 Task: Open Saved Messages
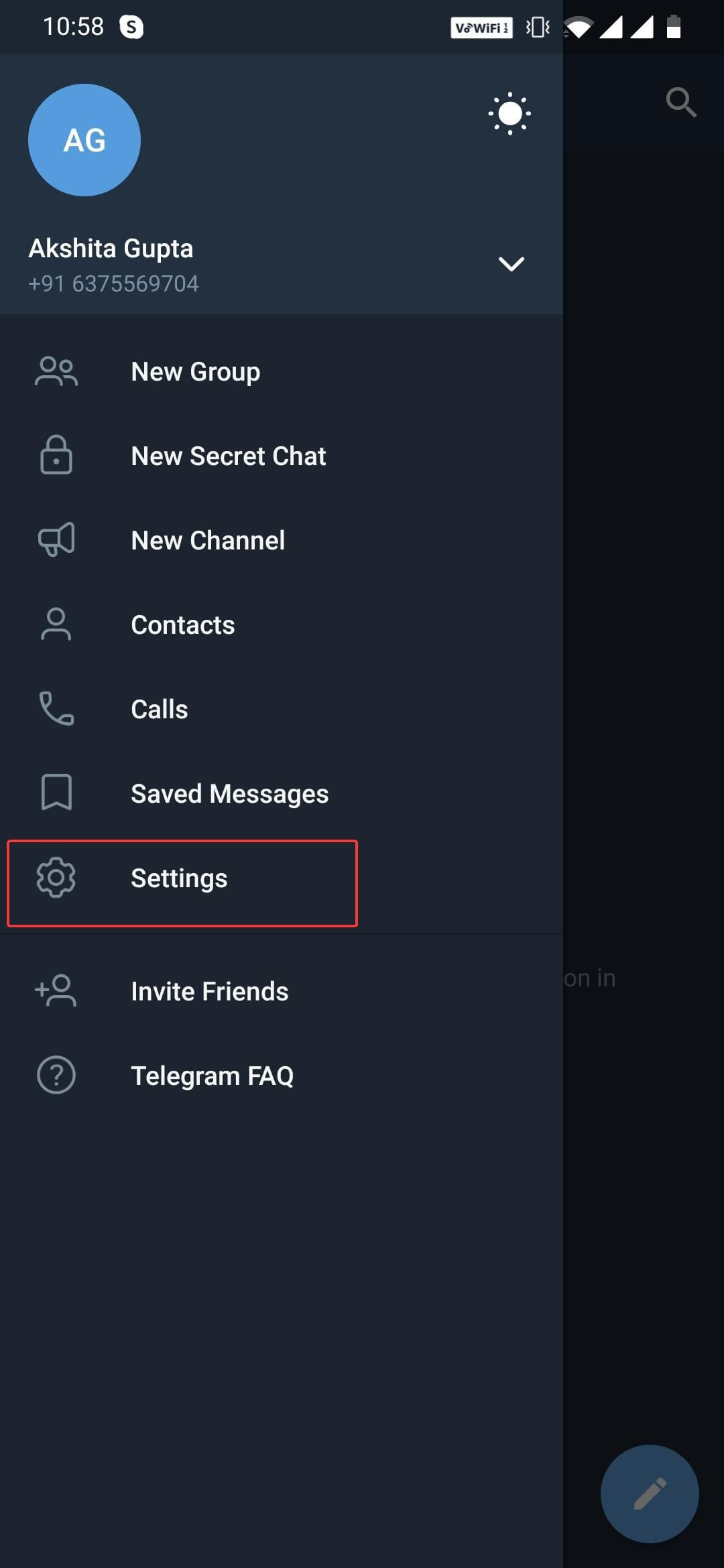click(229, 794)
